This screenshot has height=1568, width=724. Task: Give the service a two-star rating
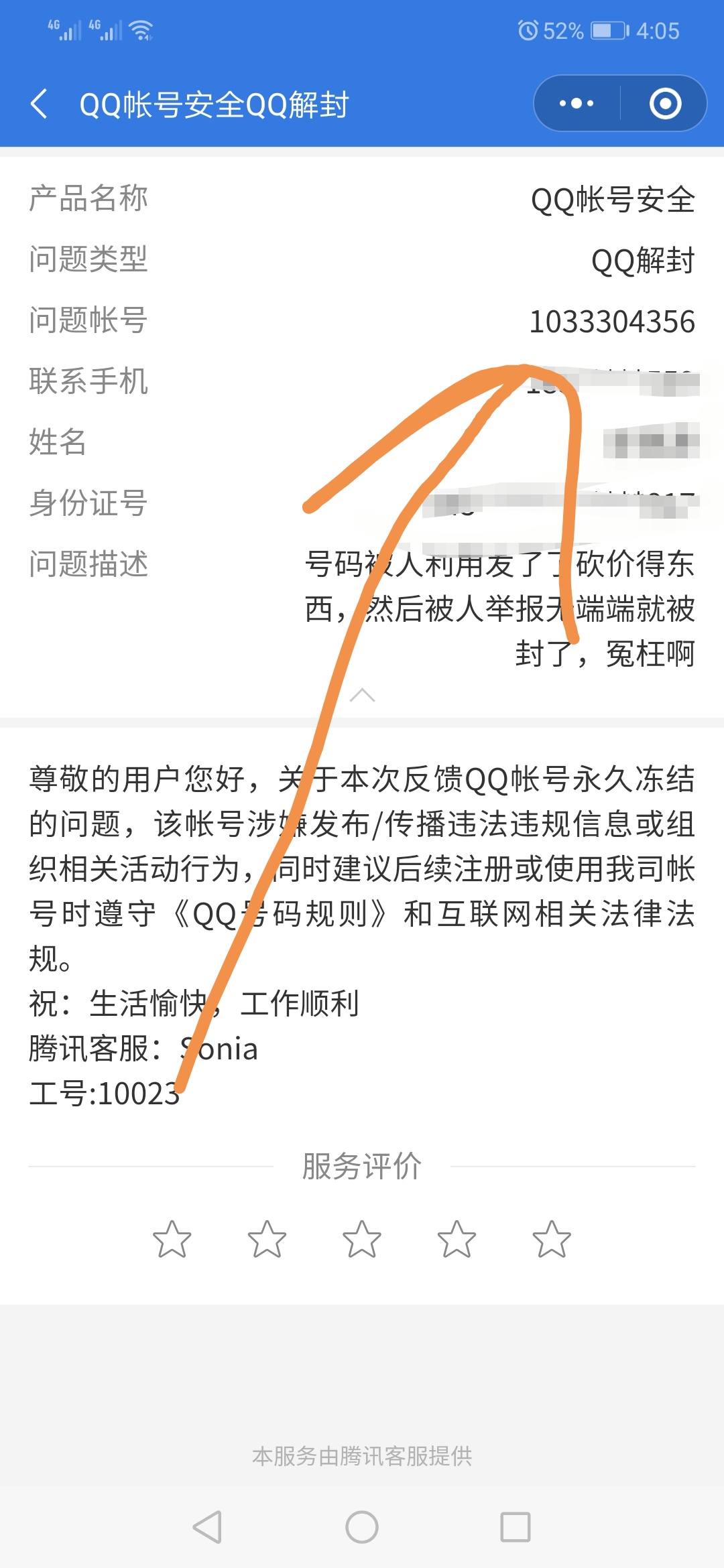coord(267,1238)
